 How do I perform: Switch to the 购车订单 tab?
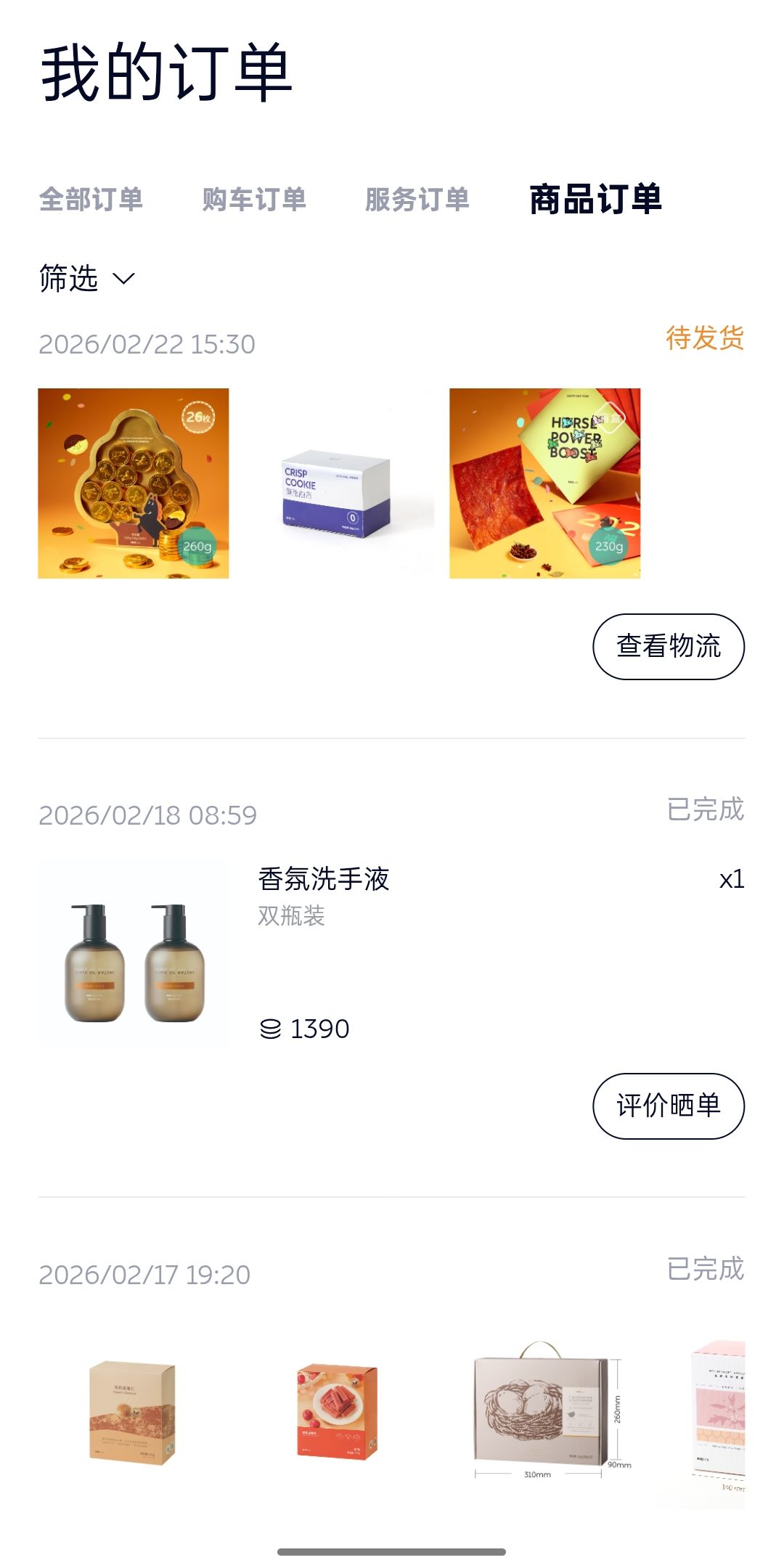point(254,199)
